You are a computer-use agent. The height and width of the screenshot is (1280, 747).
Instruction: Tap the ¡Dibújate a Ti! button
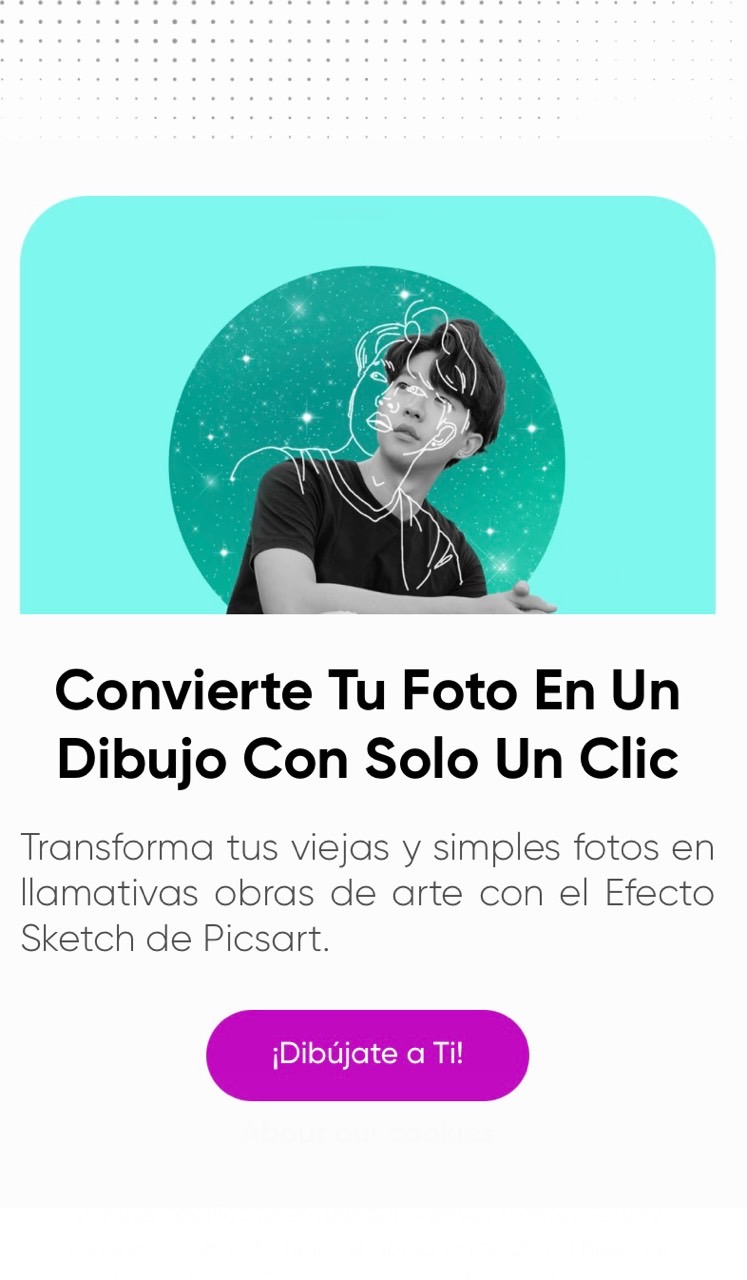367,1055
